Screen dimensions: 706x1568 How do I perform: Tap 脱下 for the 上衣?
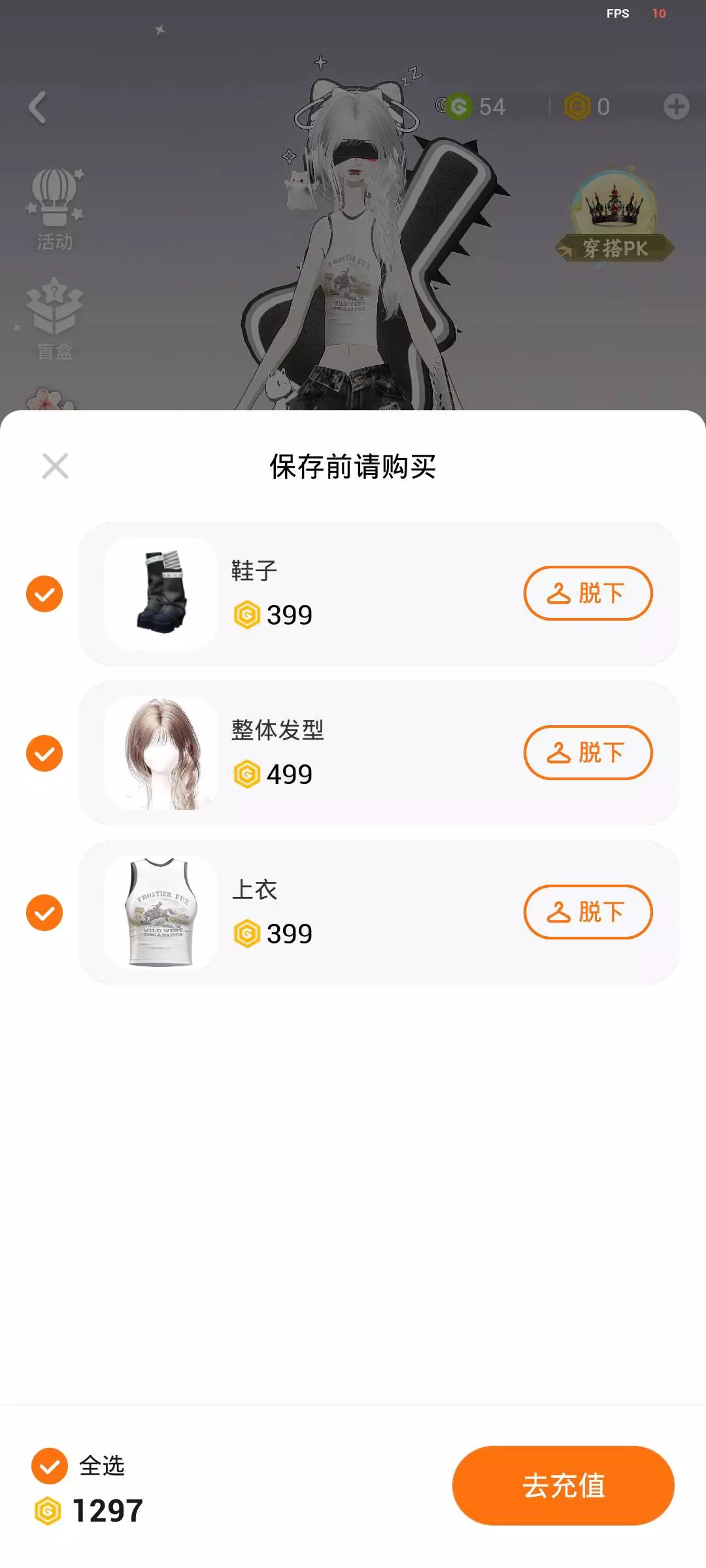point(588,912)
